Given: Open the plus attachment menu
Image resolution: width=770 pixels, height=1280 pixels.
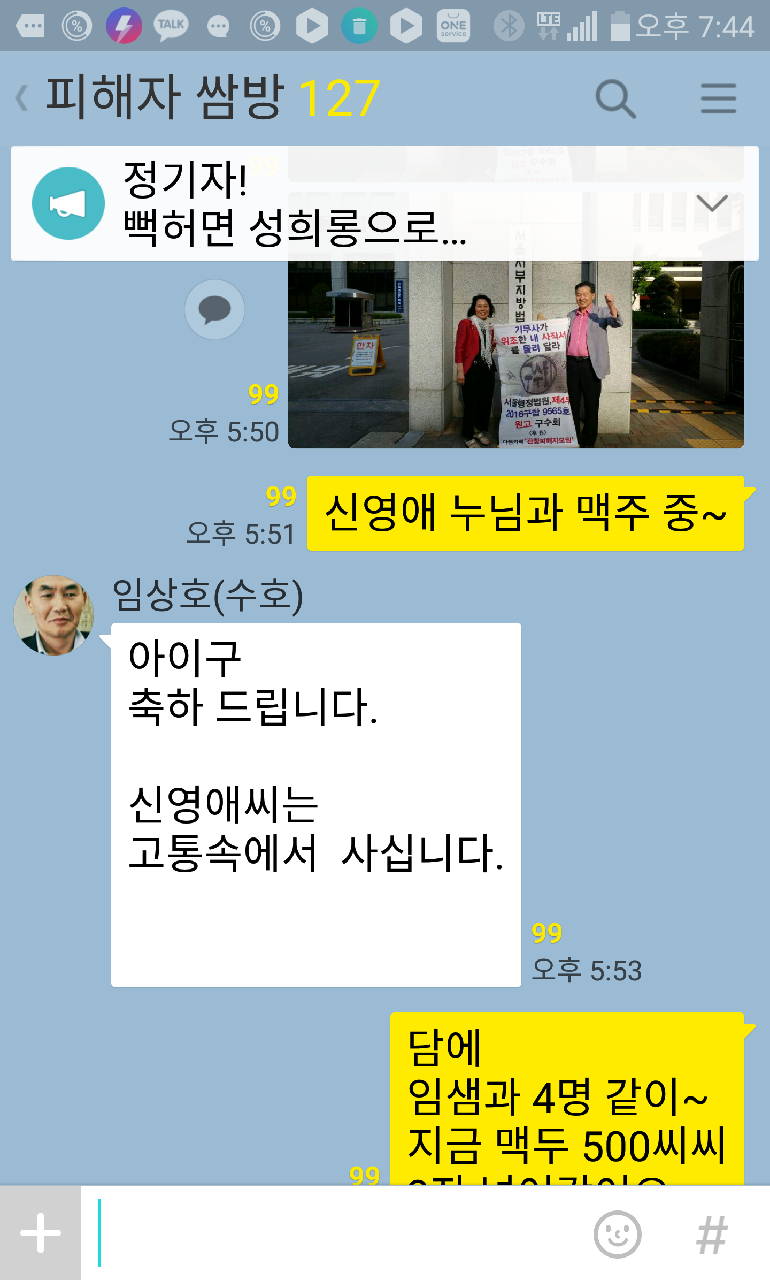Looking at the screenshot, I should pos(40,1234).
